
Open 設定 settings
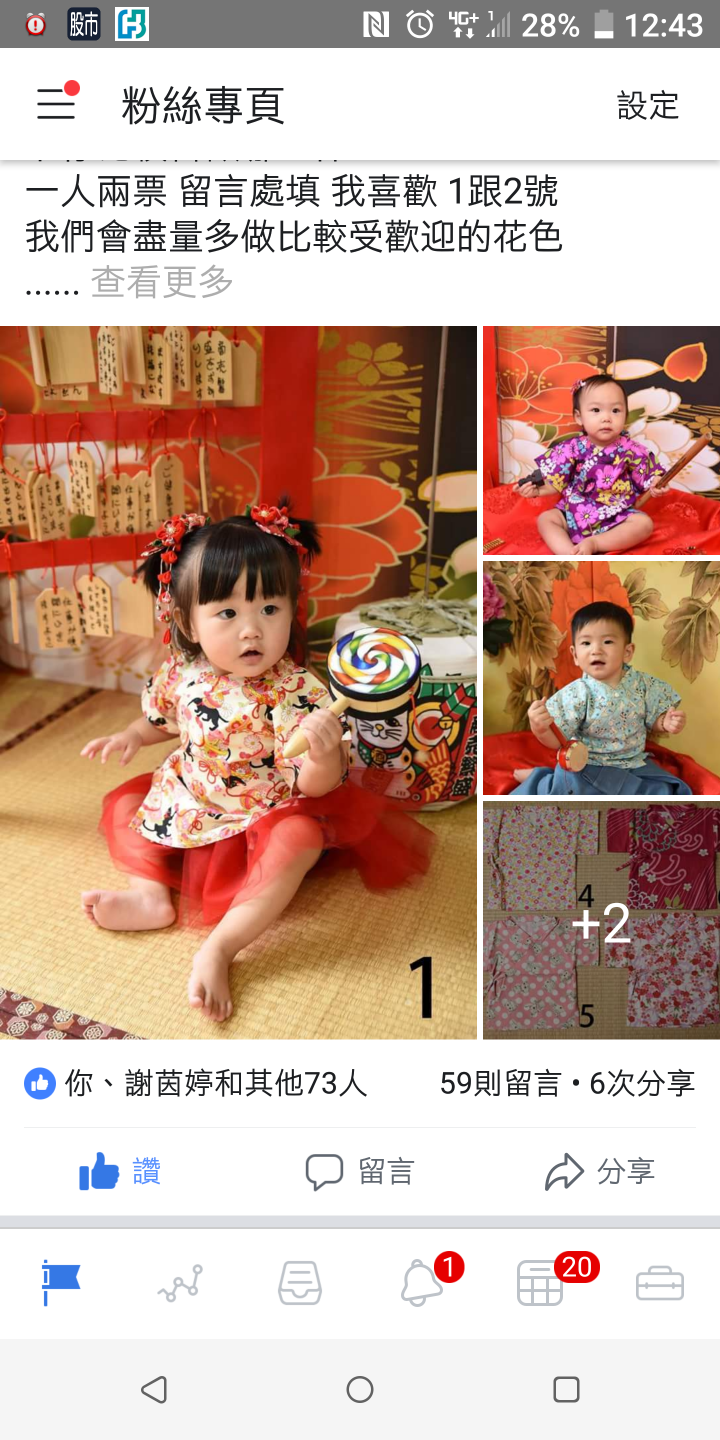coord(648,105)
